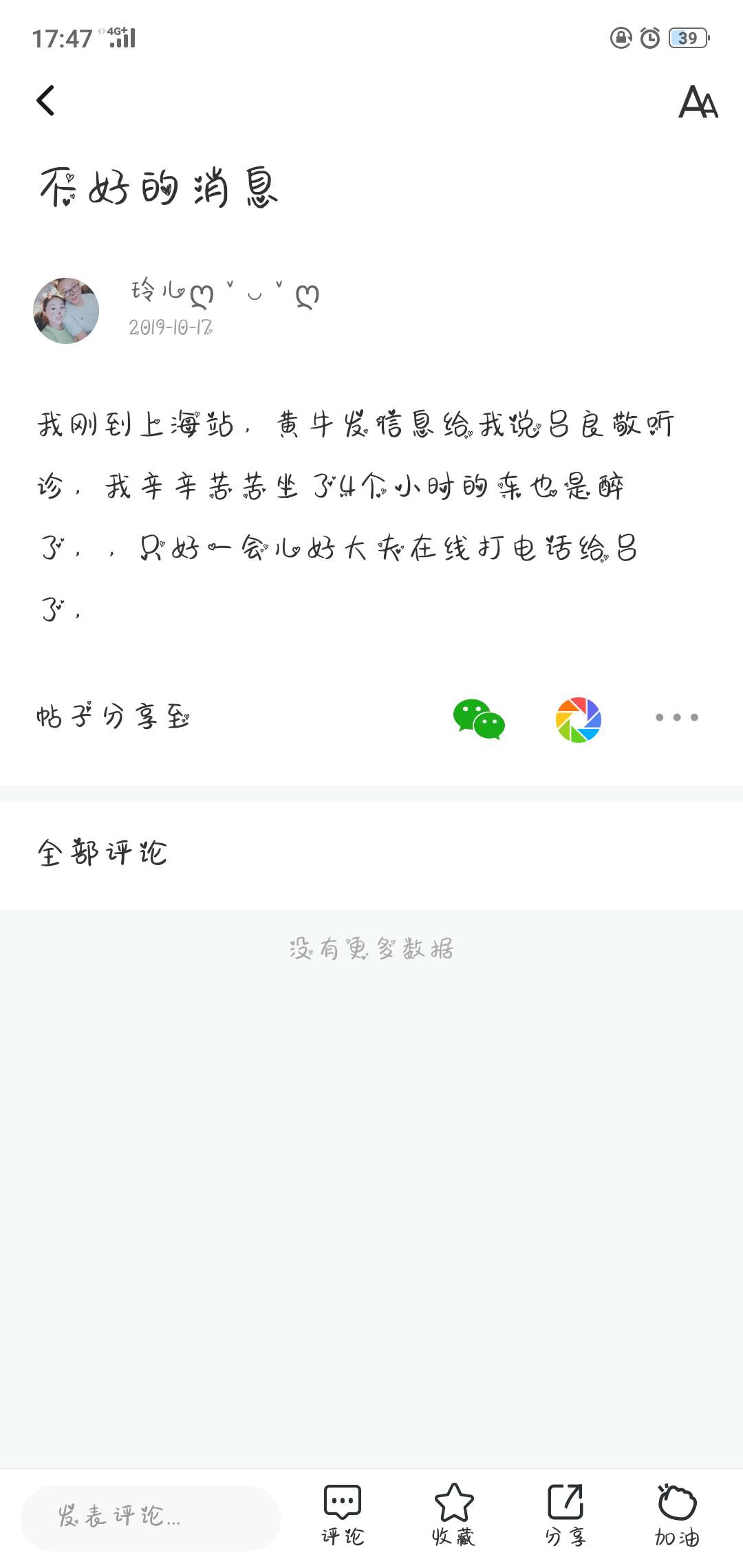
Task: Go back with the arrow at top left
Action: [x=45, y=102]
